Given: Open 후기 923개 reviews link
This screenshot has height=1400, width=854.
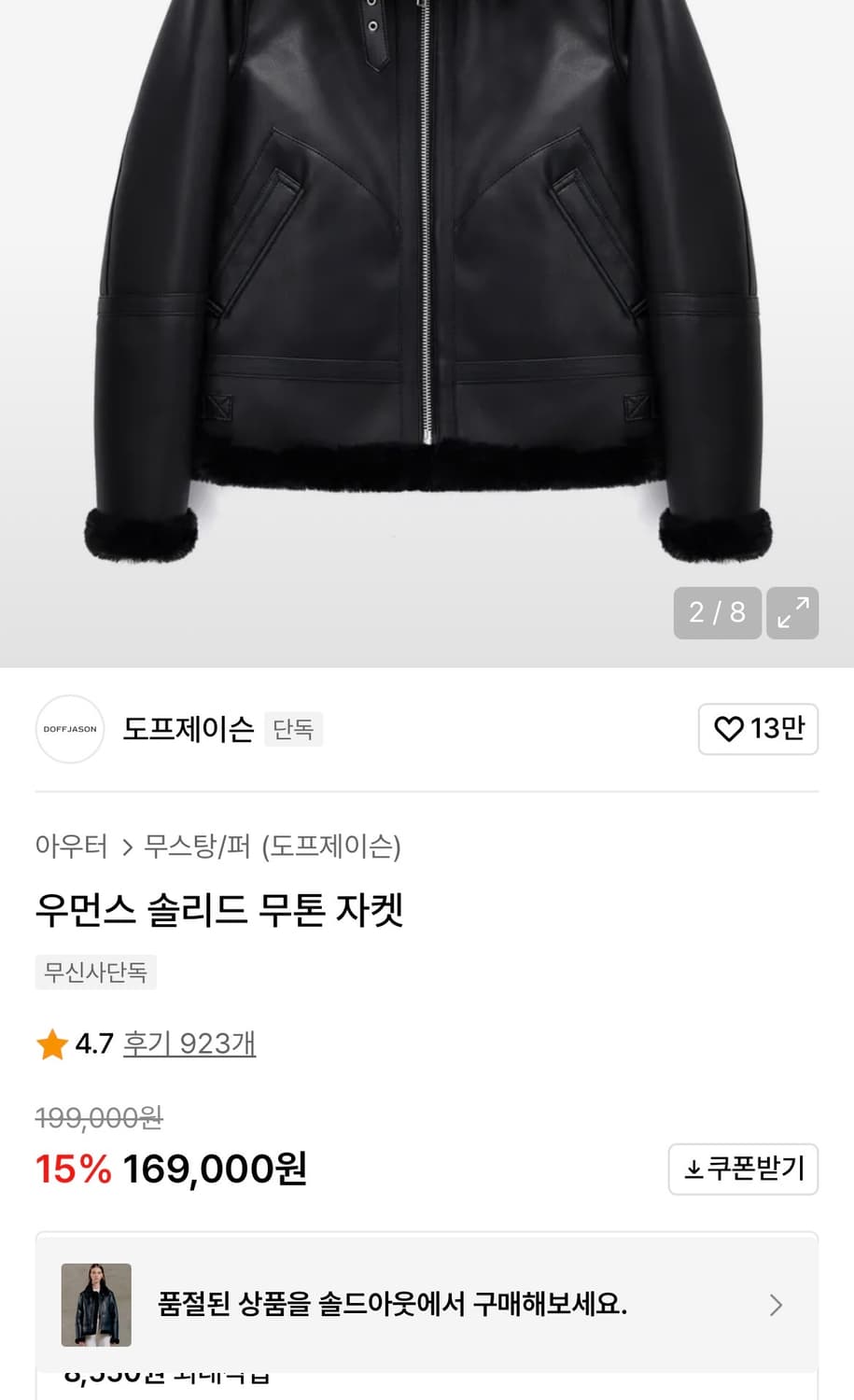Looking at the screenshot, I should click(189, 1044).
